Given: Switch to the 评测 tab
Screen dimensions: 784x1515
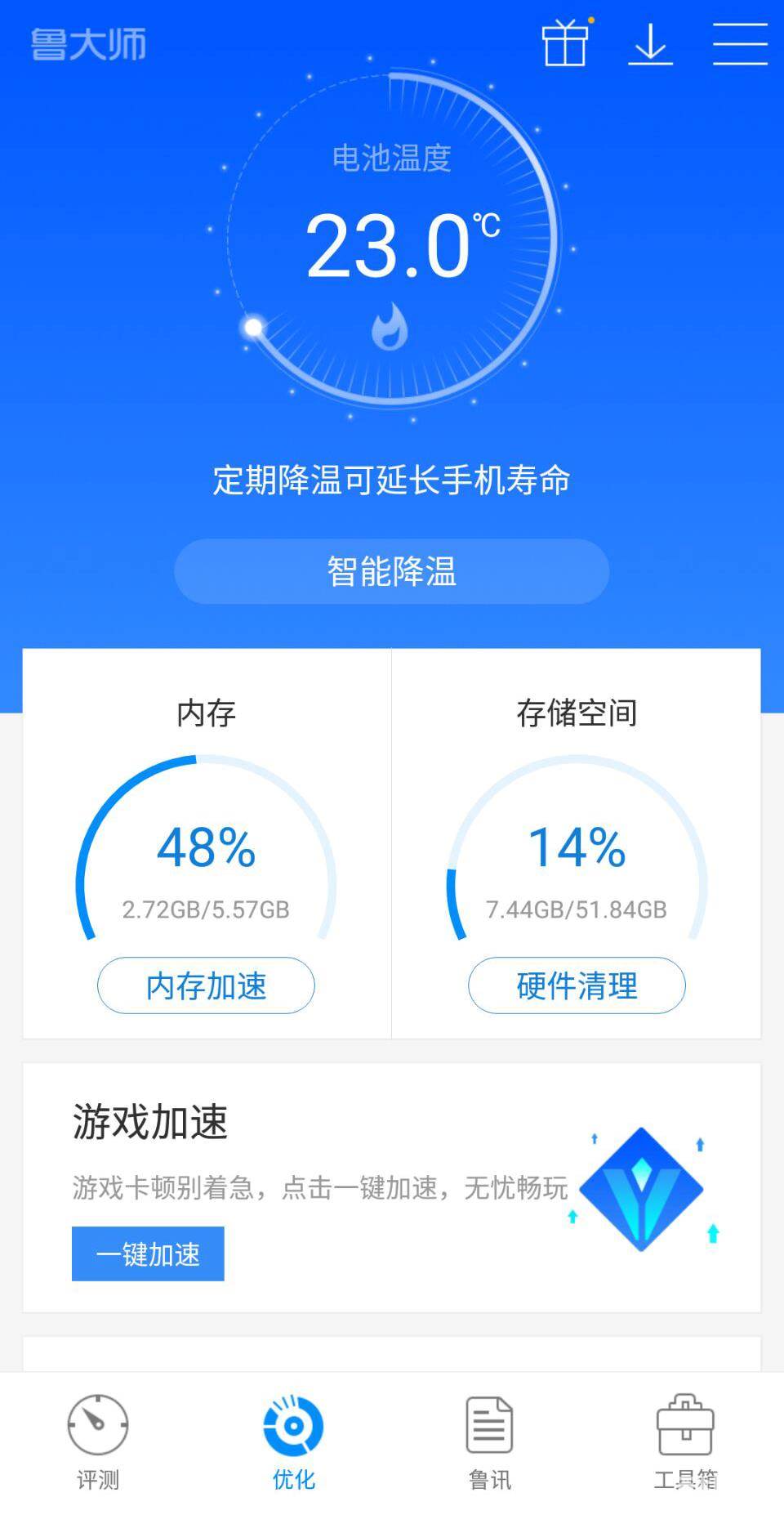Looking at the screenshot, I should point(98,1441).
